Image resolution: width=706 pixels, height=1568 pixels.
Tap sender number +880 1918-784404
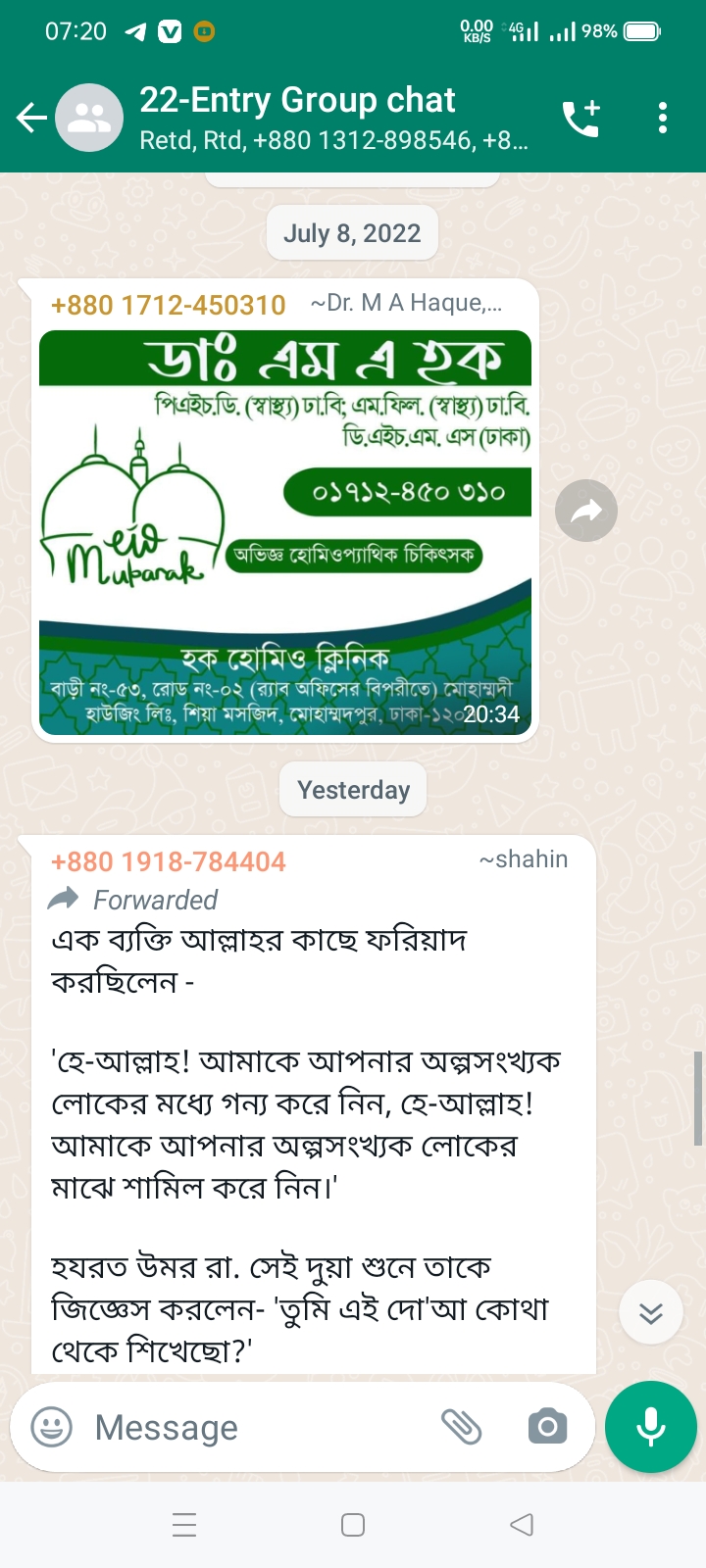(x=169, y=861)
